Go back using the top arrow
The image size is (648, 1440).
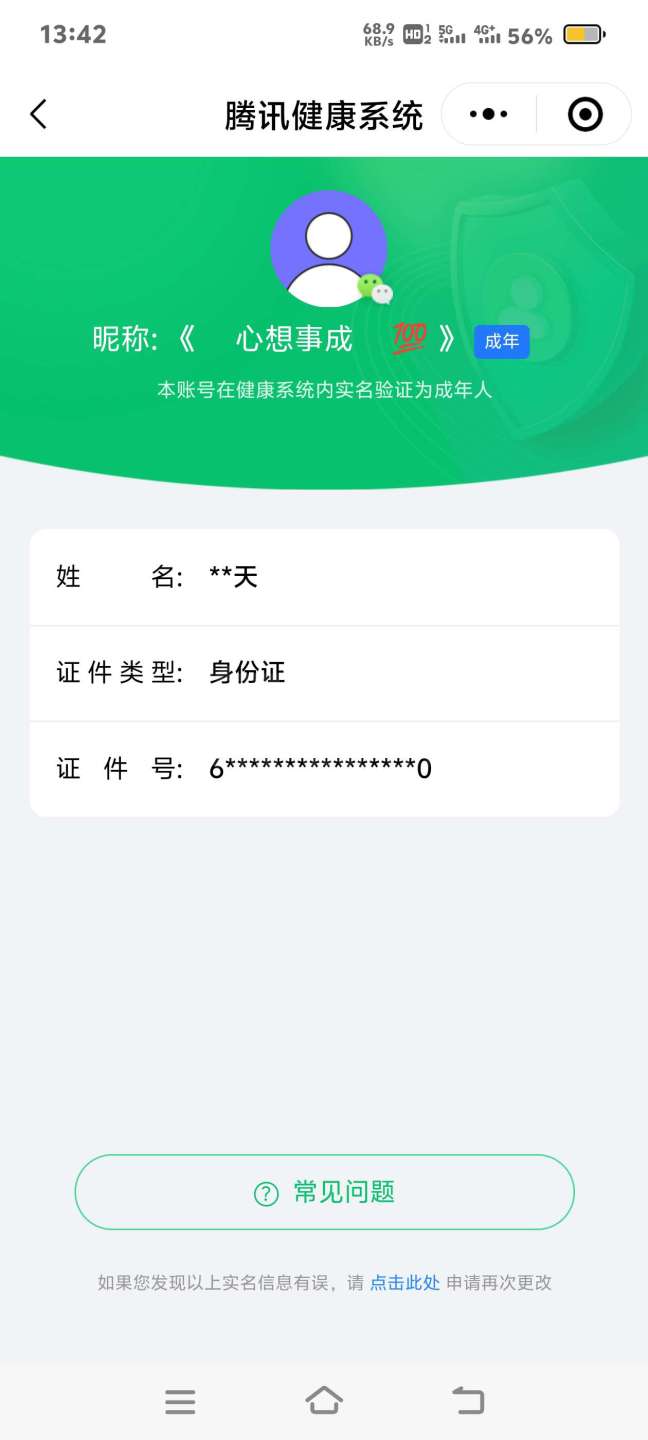click(39, 114)
